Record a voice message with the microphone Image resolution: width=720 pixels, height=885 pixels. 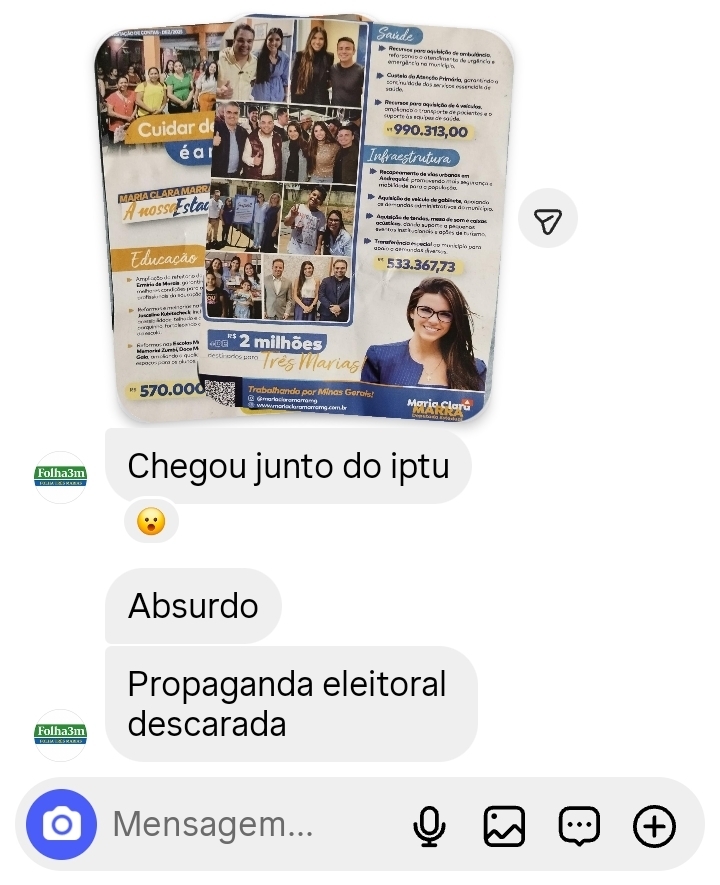[430, 826]
